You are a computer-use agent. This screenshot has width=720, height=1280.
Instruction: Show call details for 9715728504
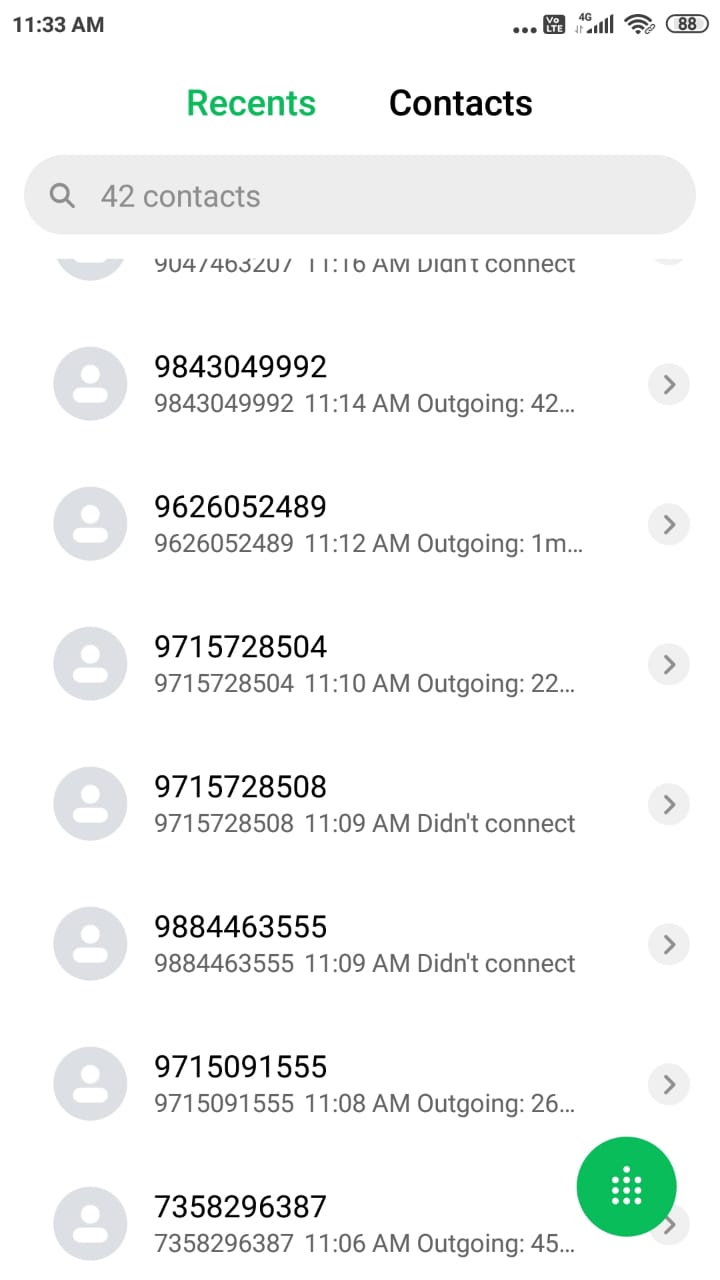[669, 664]
